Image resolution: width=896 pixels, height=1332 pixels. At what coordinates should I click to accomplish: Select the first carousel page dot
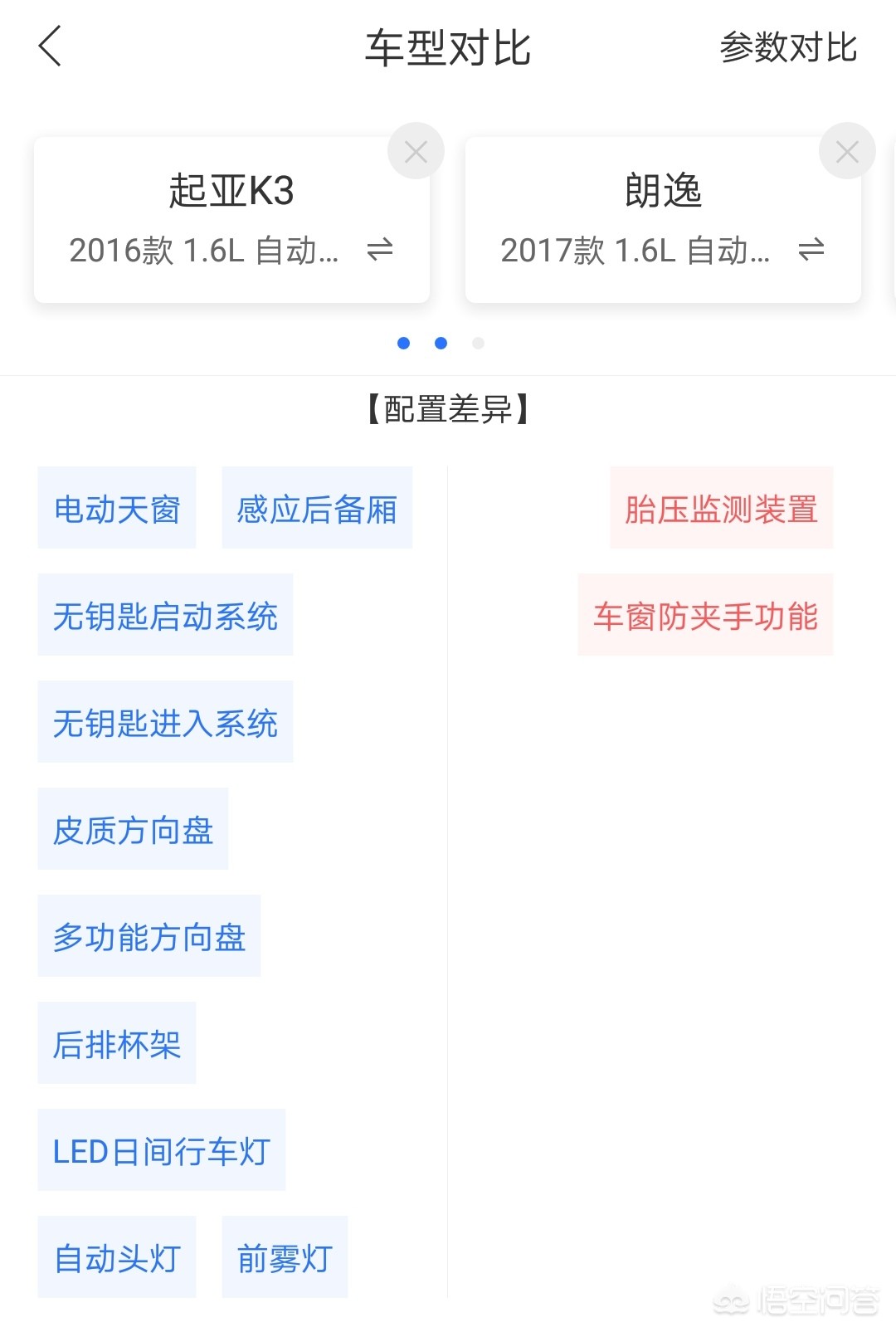click(x=404, y=343)
